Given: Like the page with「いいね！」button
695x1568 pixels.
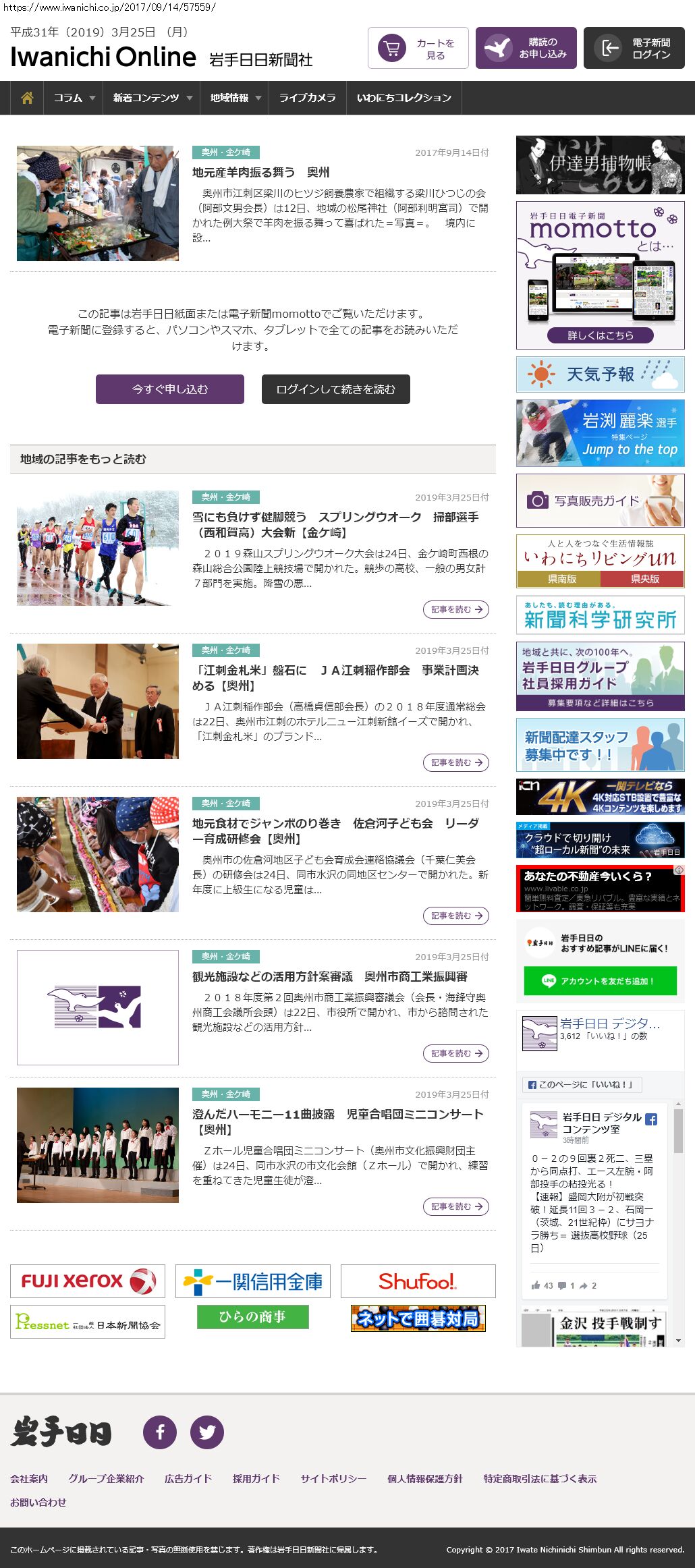Looking at the screenshot, I should pyautogui.click(x=582, y=1085).
